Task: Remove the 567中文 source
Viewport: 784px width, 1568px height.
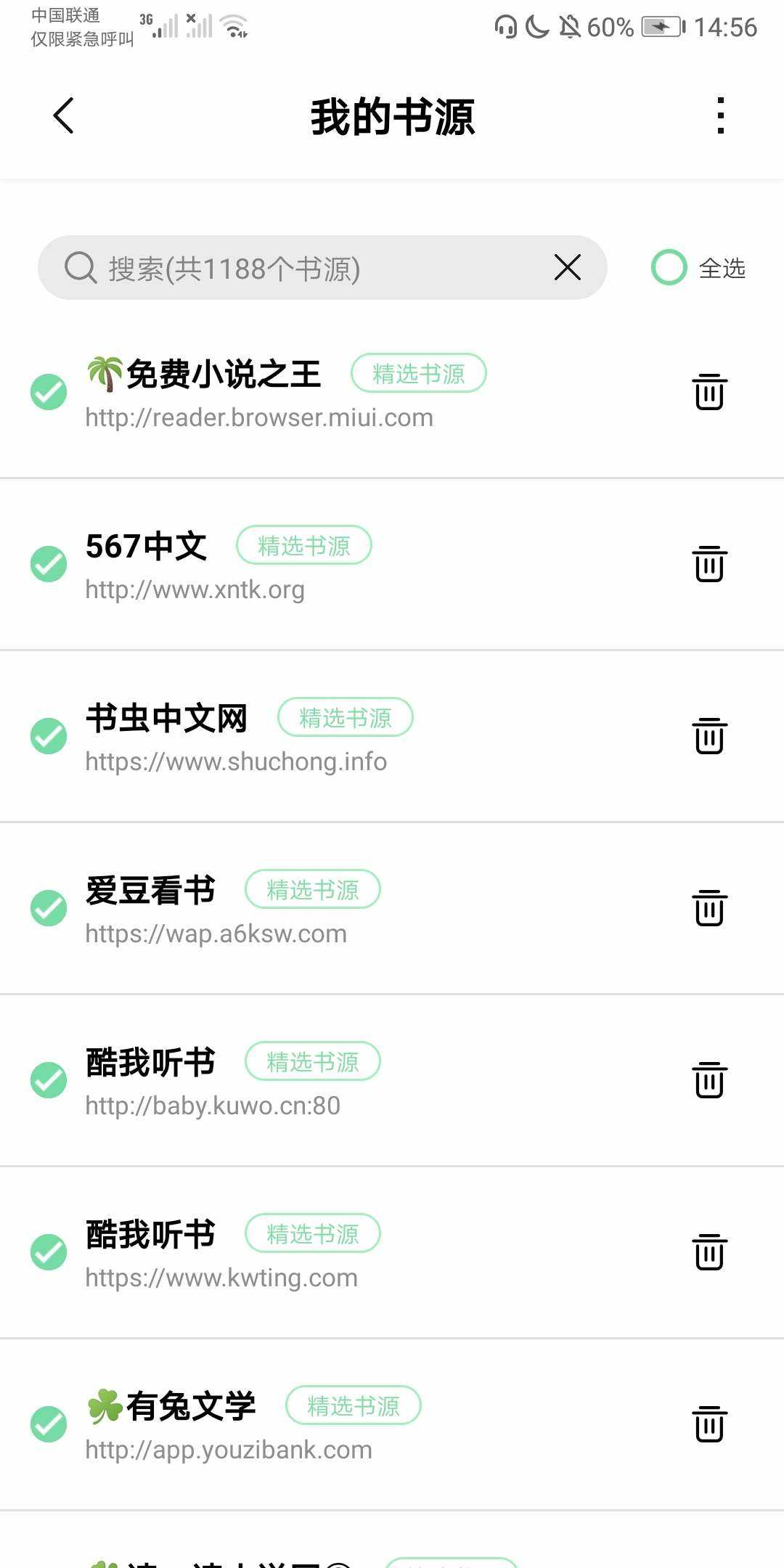Action: [709, 564]
